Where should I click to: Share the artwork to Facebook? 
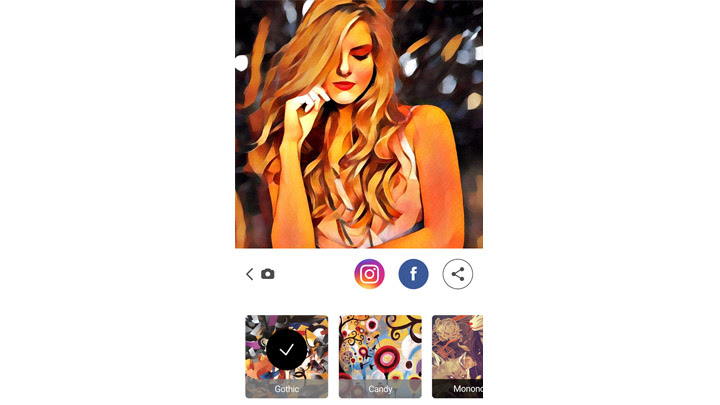tap(413, 274)
